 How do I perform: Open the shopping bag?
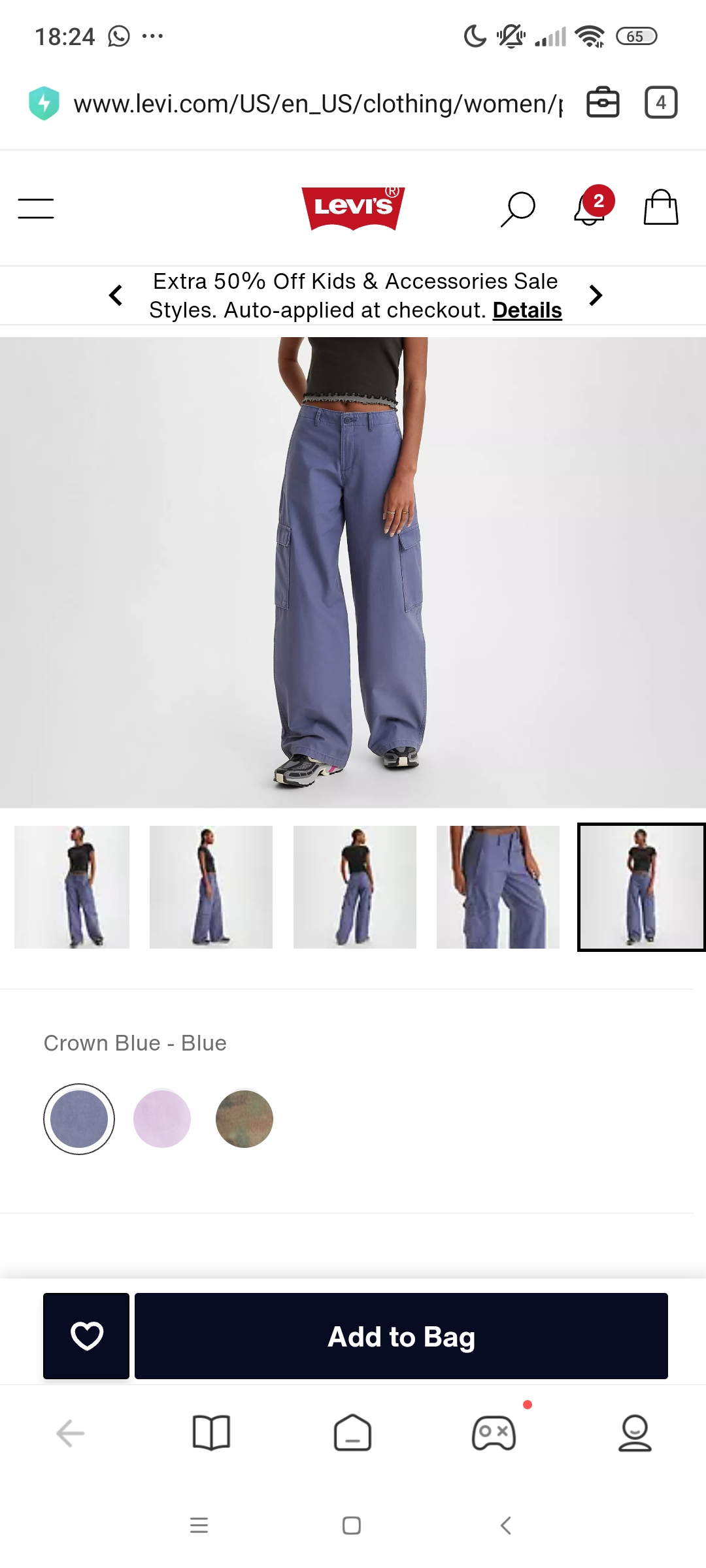coord(661,208)
